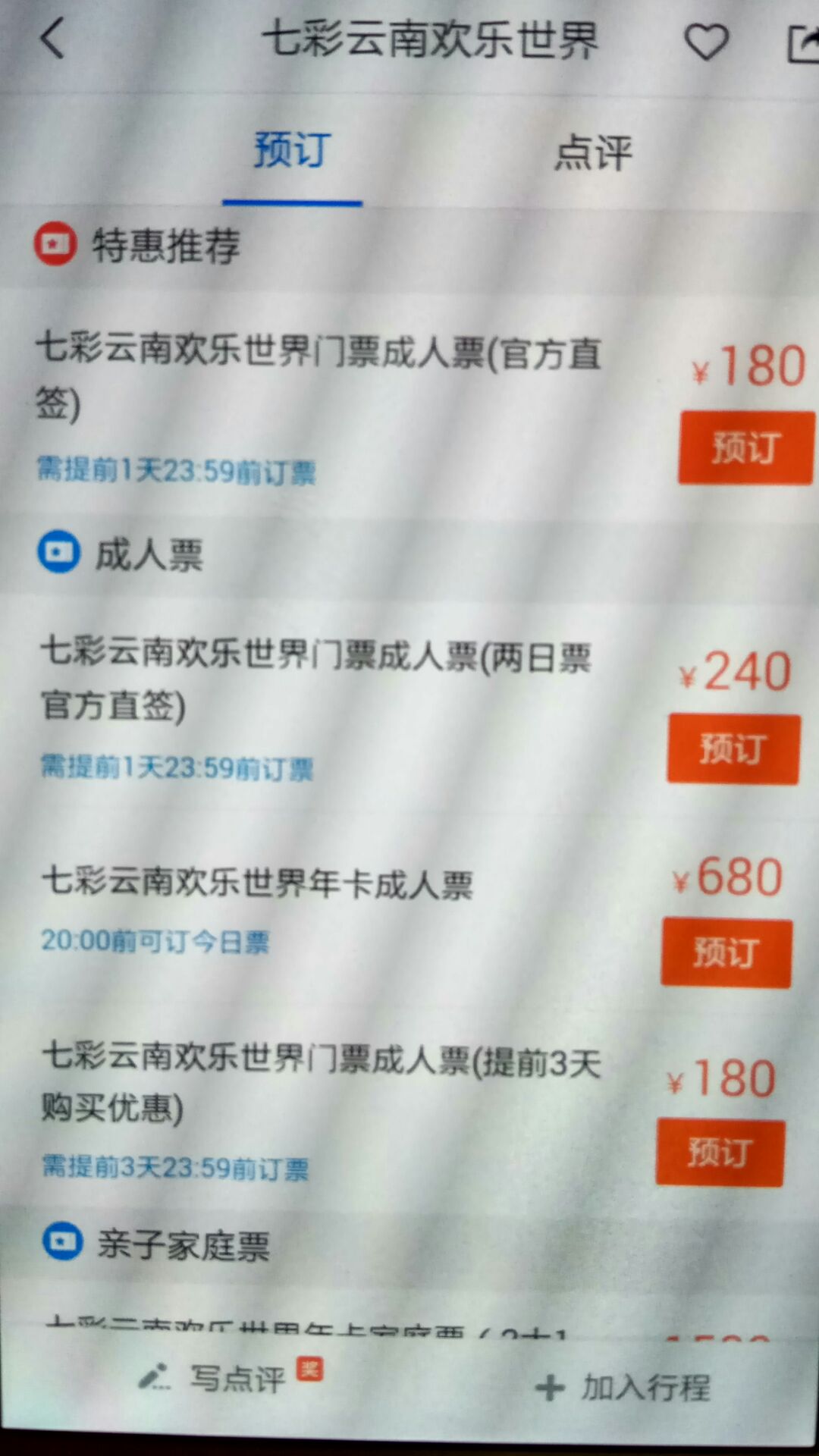Reserve the ¥180 提前3天购买优惠 ticket
The height and width of the screenshot is (1456, 819).
pyautogui.click(x=720, y=1153)
